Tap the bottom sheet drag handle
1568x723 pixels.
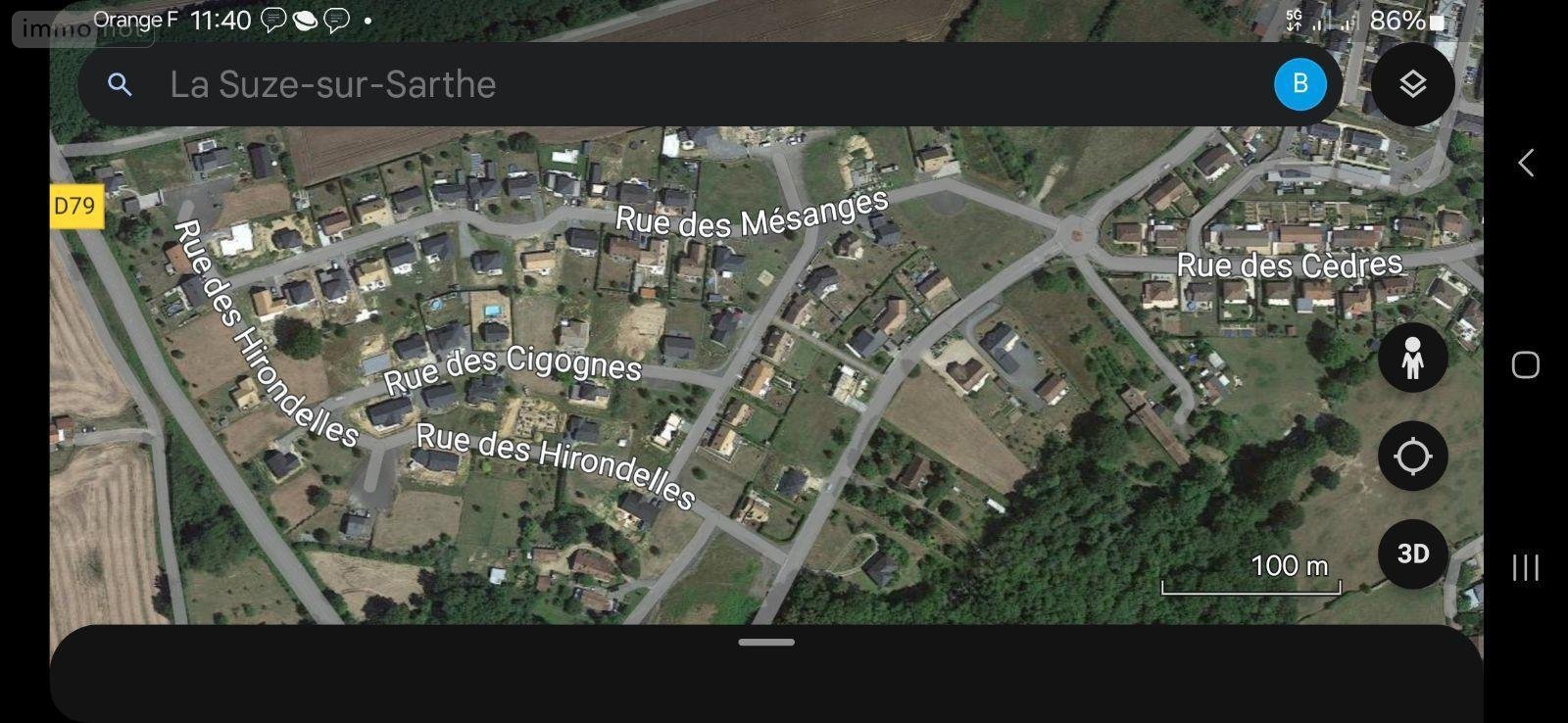point(766,643)
